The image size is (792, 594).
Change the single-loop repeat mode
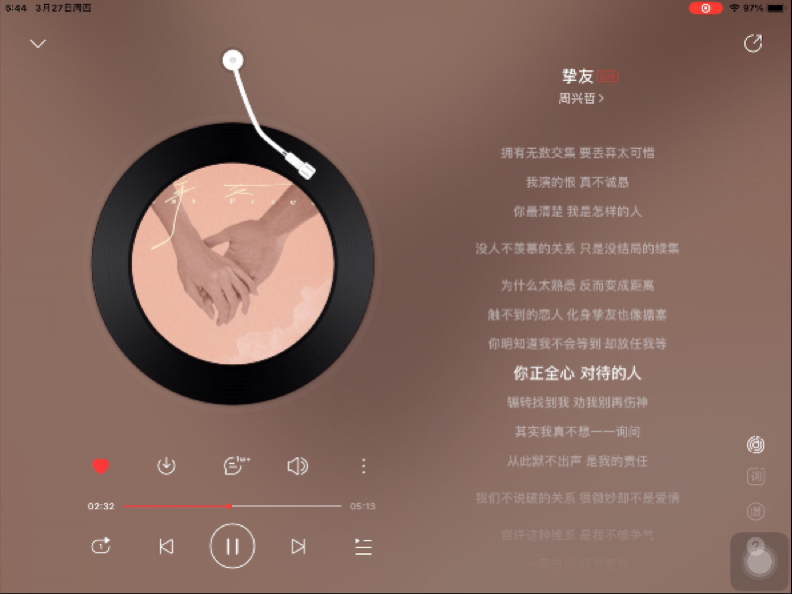pyautogui.click(x=100, y=546)
